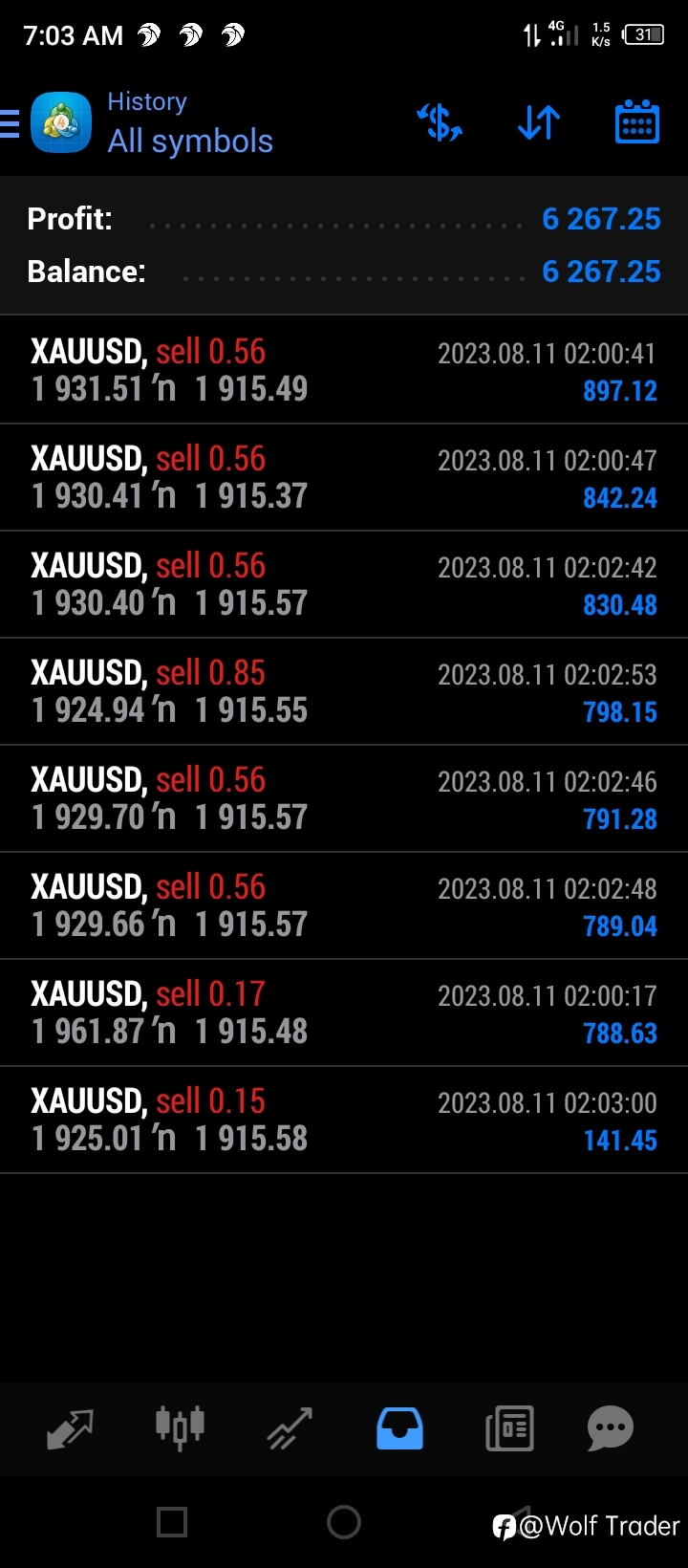The width and height of the screenshot is (688, 1568).
Task: Go to the system home screen
Action: (344, 1522)
